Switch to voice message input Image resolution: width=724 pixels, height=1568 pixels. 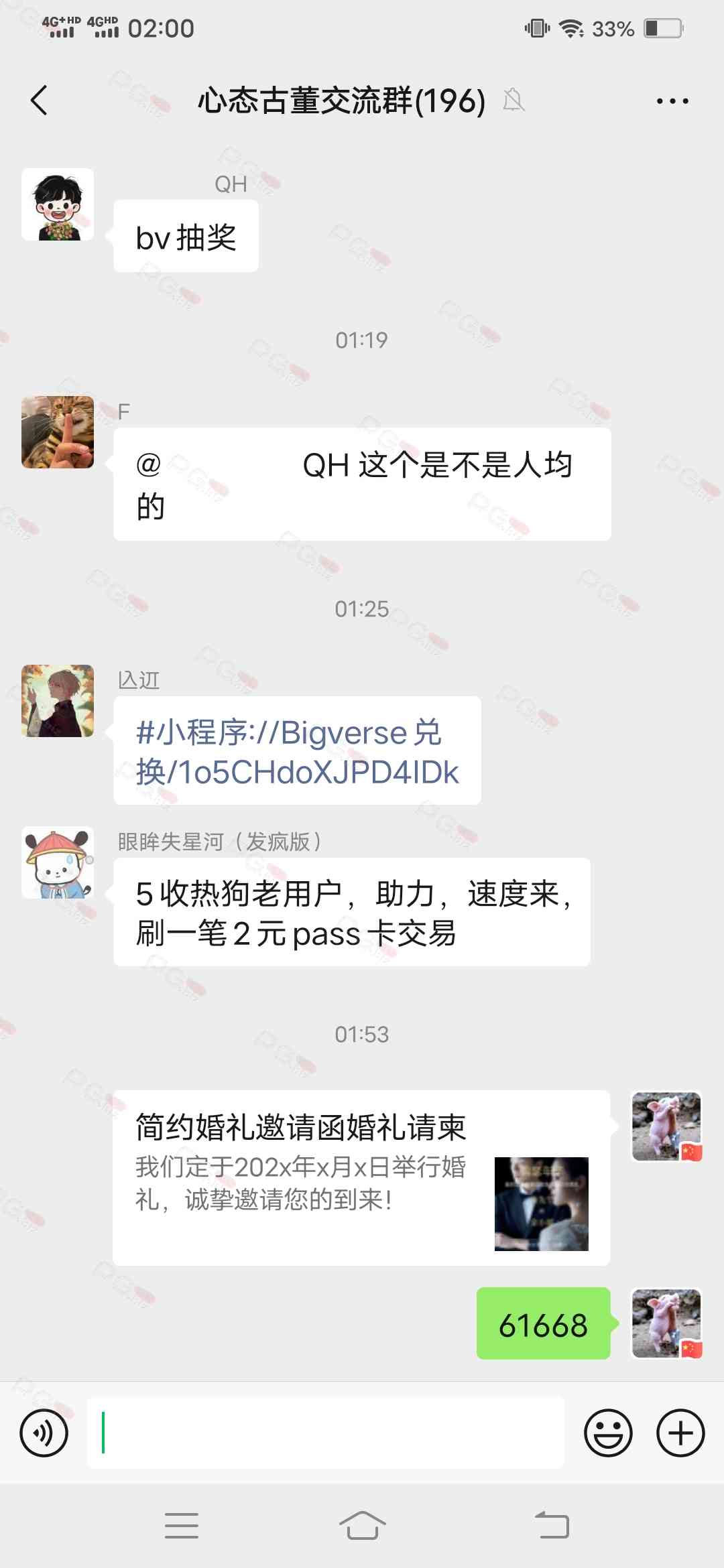pos(44,1433)
